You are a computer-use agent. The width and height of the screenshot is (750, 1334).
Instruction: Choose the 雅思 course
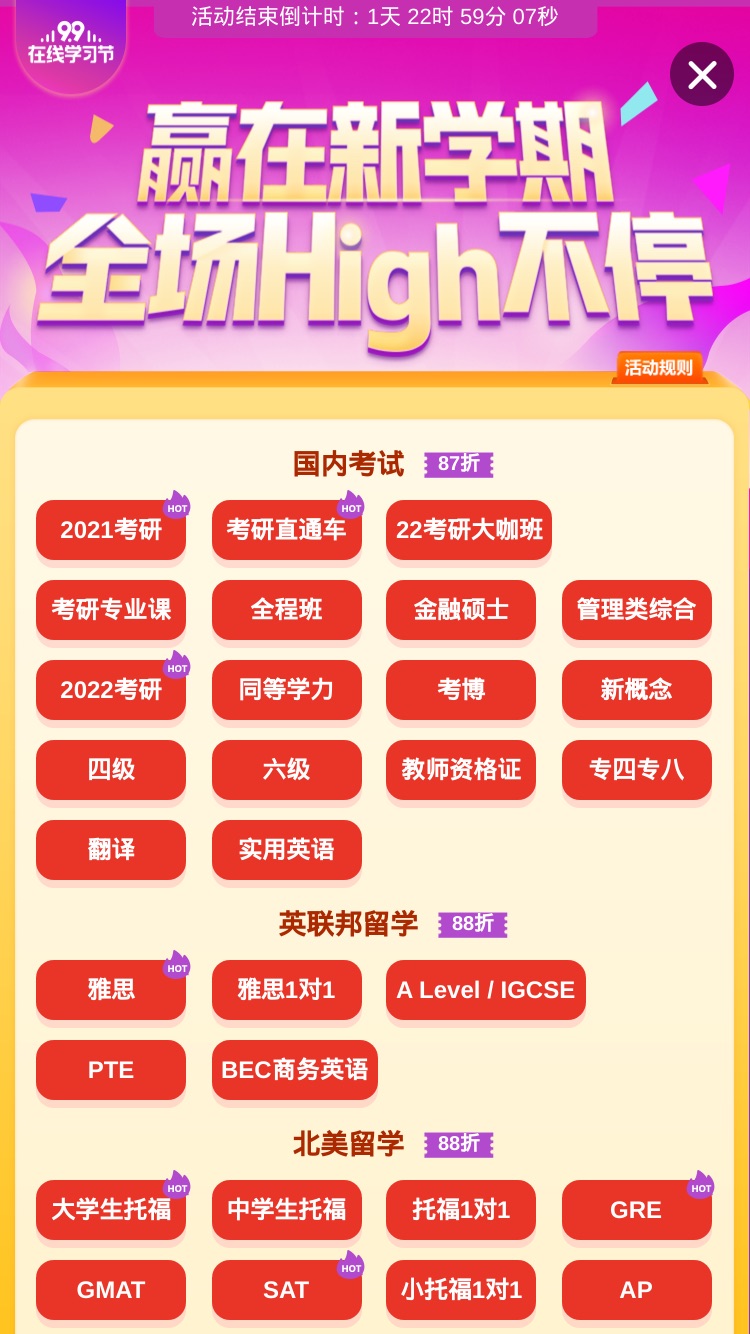pos(111,990)
